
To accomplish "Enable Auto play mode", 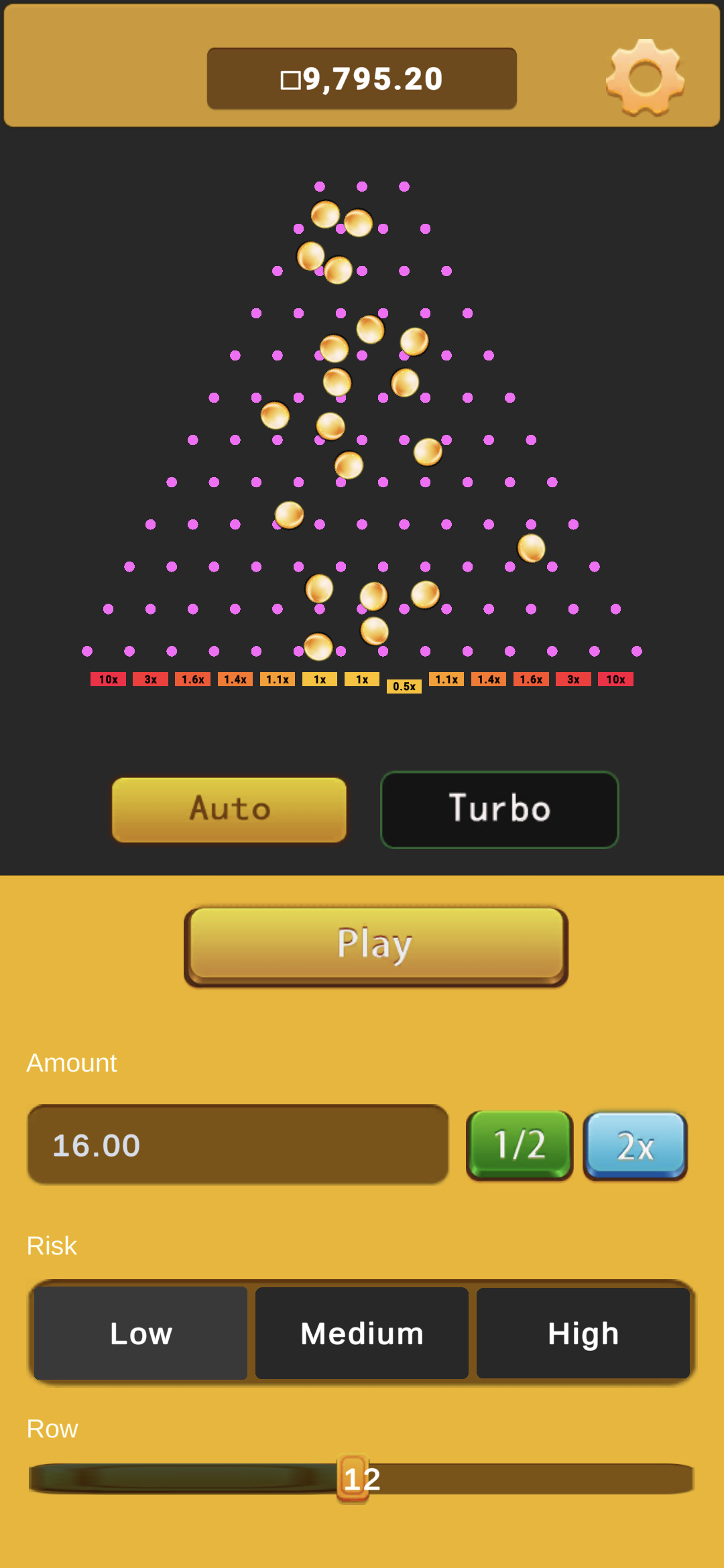I will click(x=229, y=809).
